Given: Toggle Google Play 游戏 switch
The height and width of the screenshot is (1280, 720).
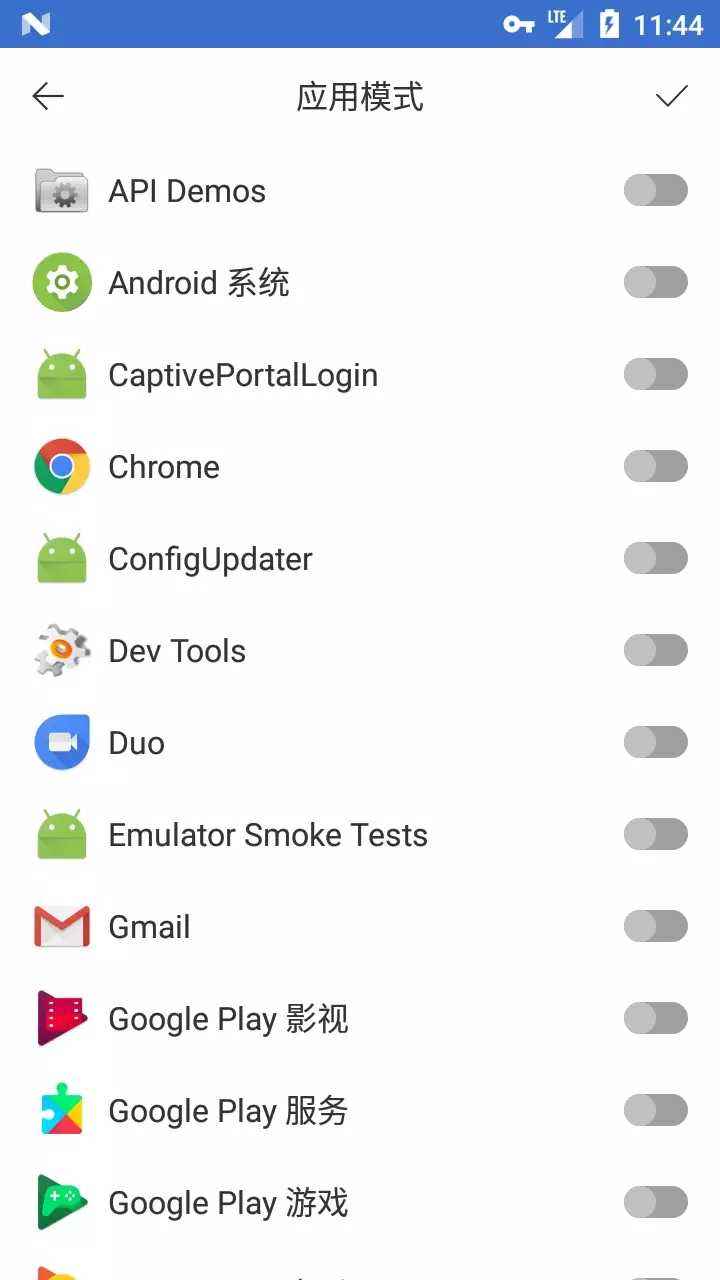Looking at the screenshot, I should 656,1202.
